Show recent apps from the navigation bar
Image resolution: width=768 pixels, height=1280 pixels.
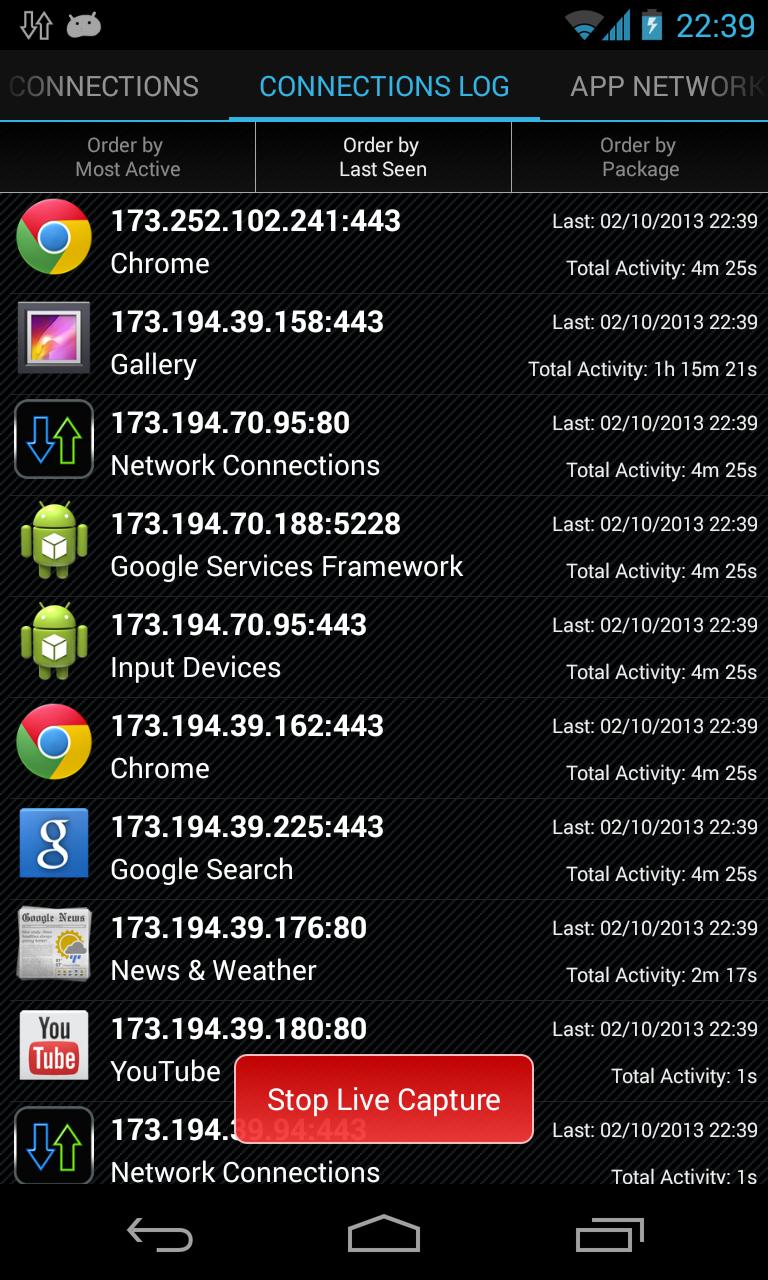pos(610,1235)
